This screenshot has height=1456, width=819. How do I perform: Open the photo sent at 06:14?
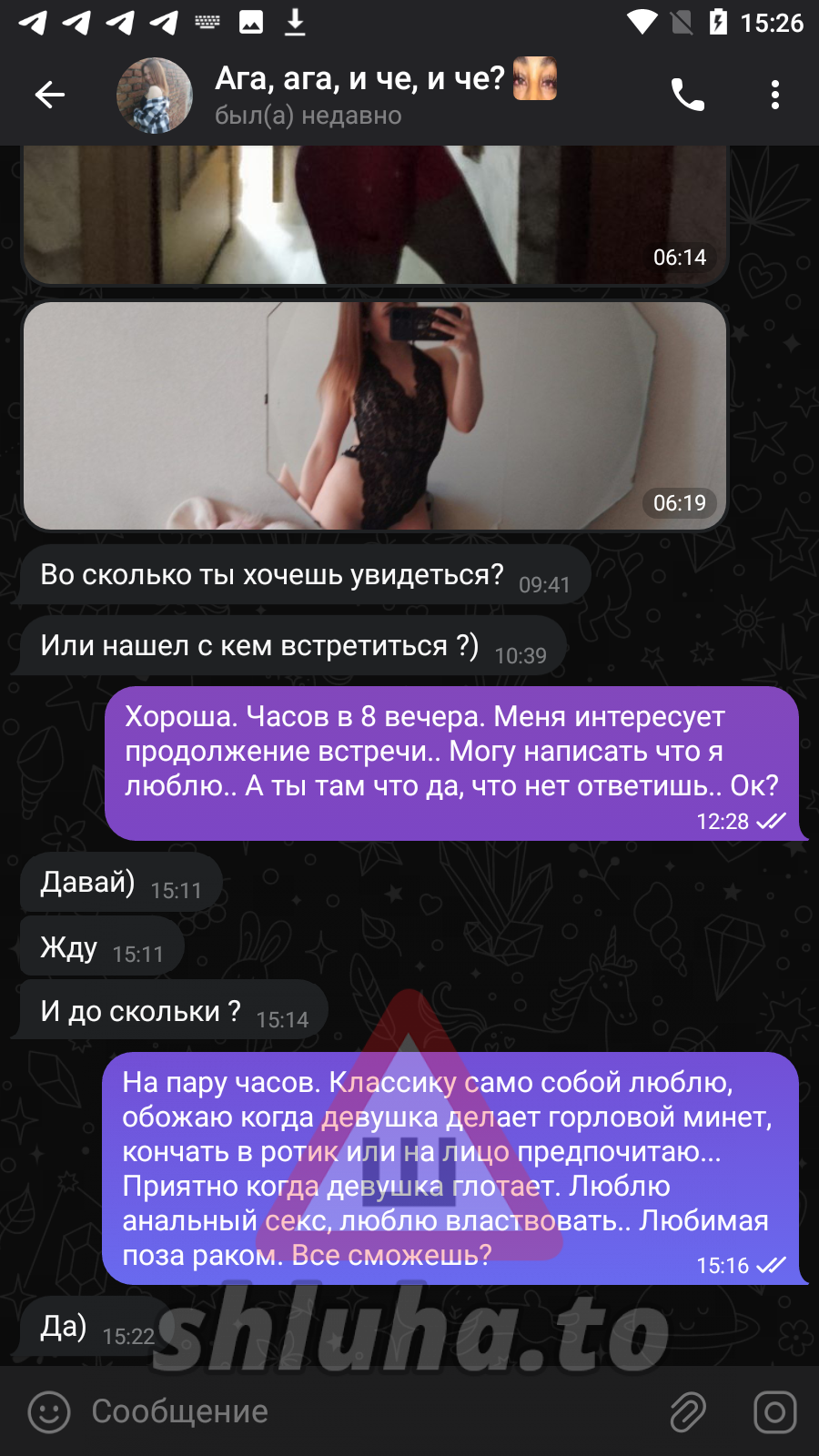coord(374,216)
